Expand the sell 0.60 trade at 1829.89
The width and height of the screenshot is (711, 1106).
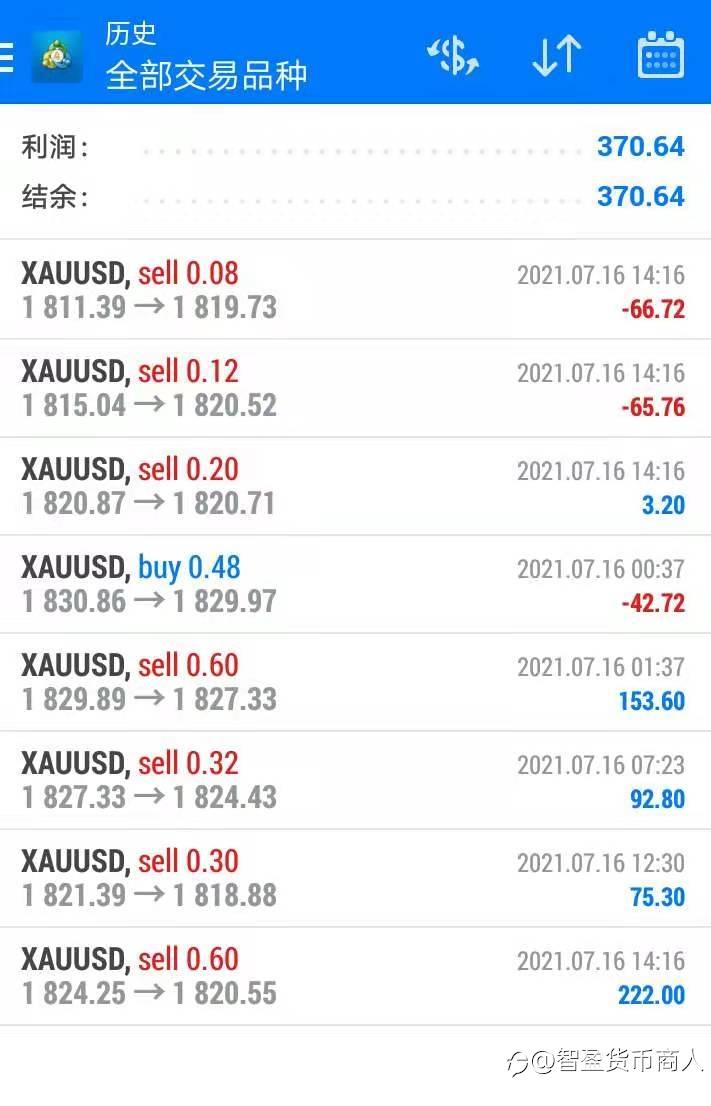pyautogui.click(x=355, y=682)
